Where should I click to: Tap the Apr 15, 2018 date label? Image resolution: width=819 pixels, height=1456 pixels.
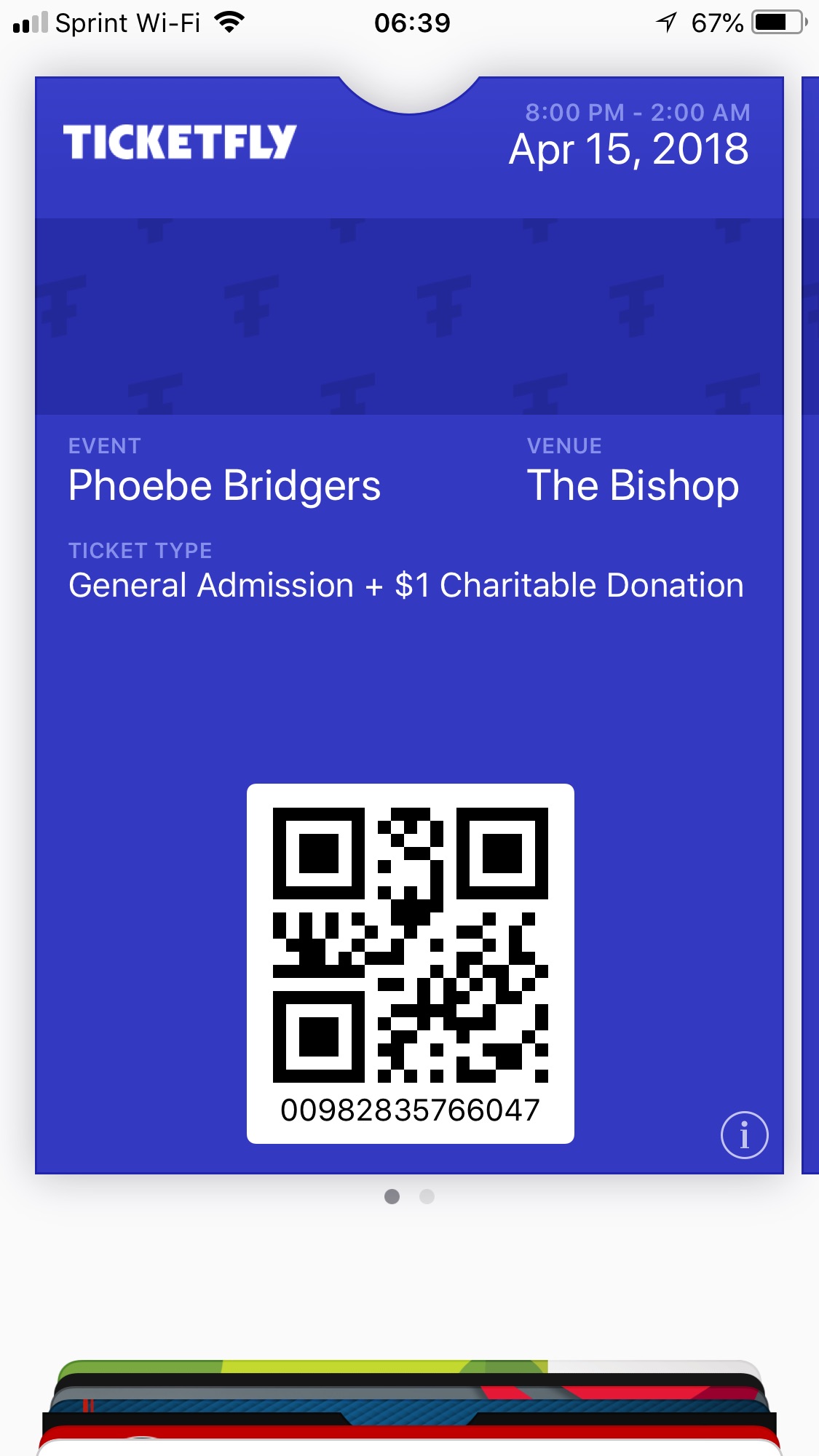(628, 149)
